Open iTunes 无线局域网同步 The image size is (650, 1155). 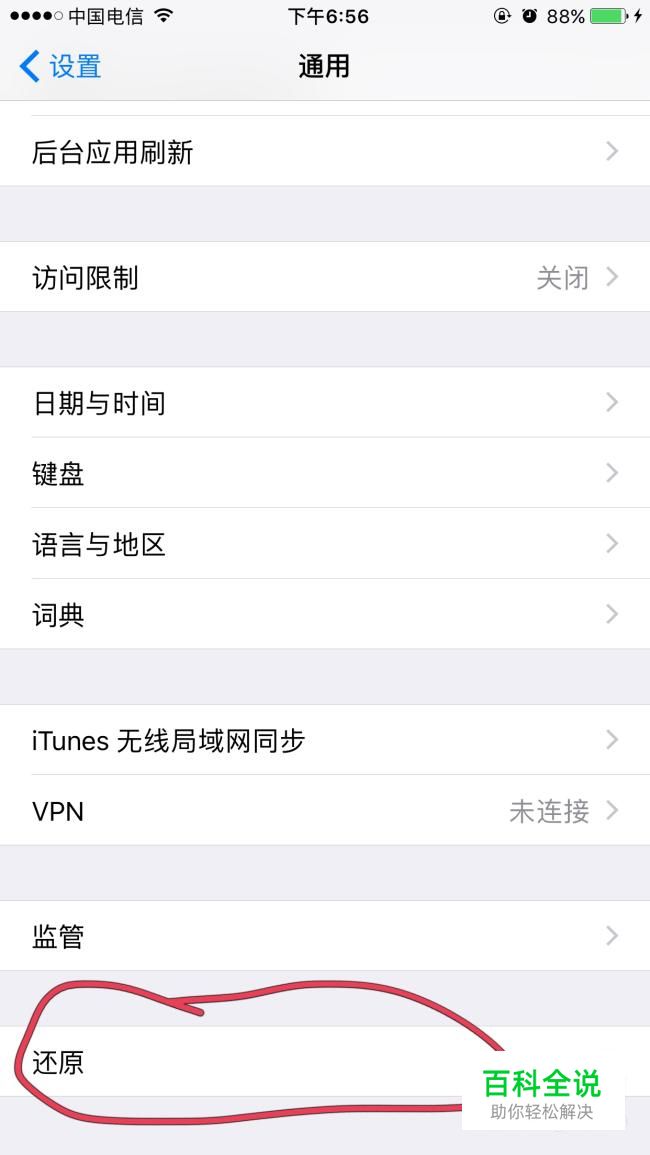pos(325,740)
